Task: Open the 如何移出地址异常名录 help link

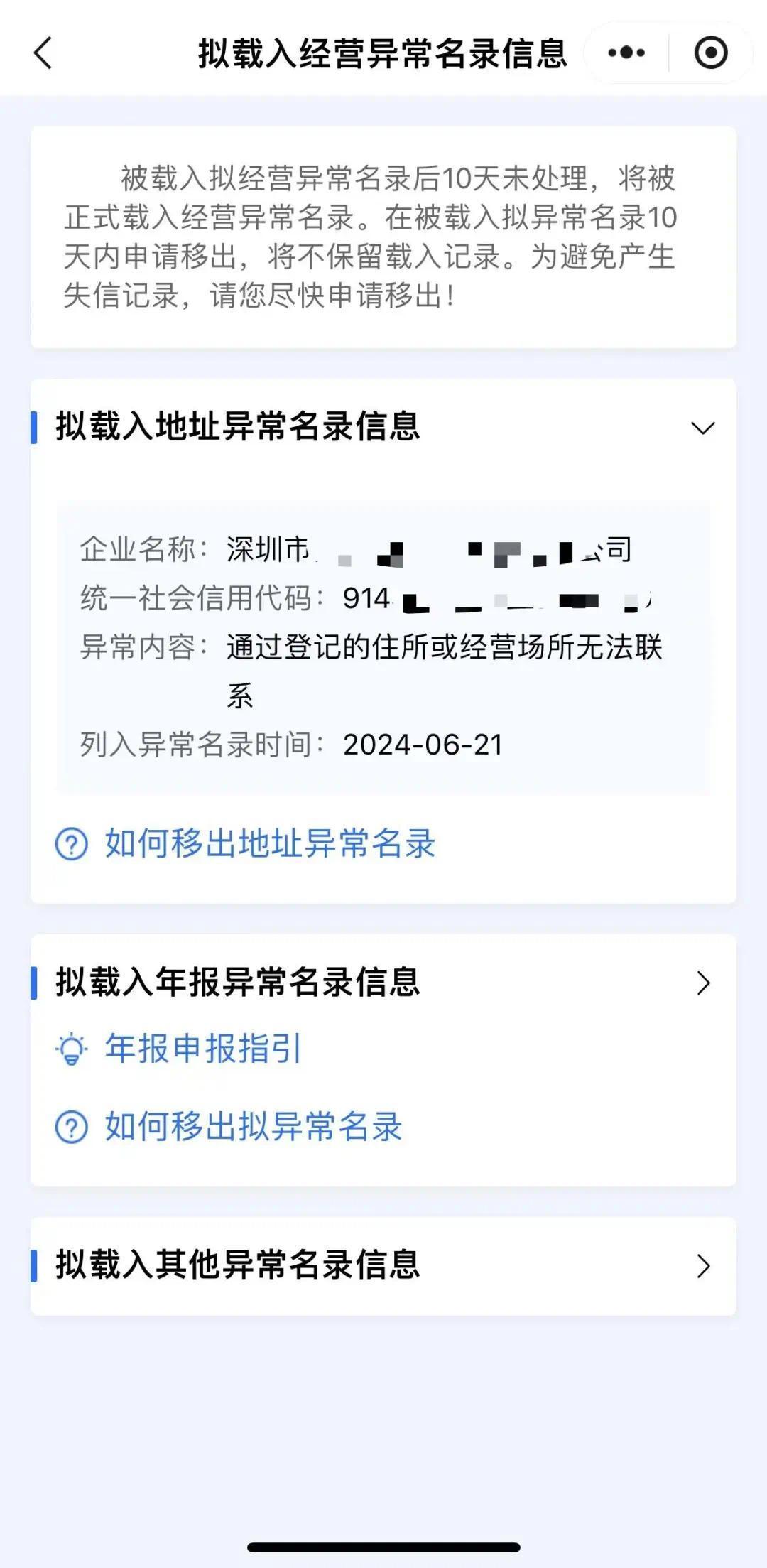Action: click(x=270, y=844)
